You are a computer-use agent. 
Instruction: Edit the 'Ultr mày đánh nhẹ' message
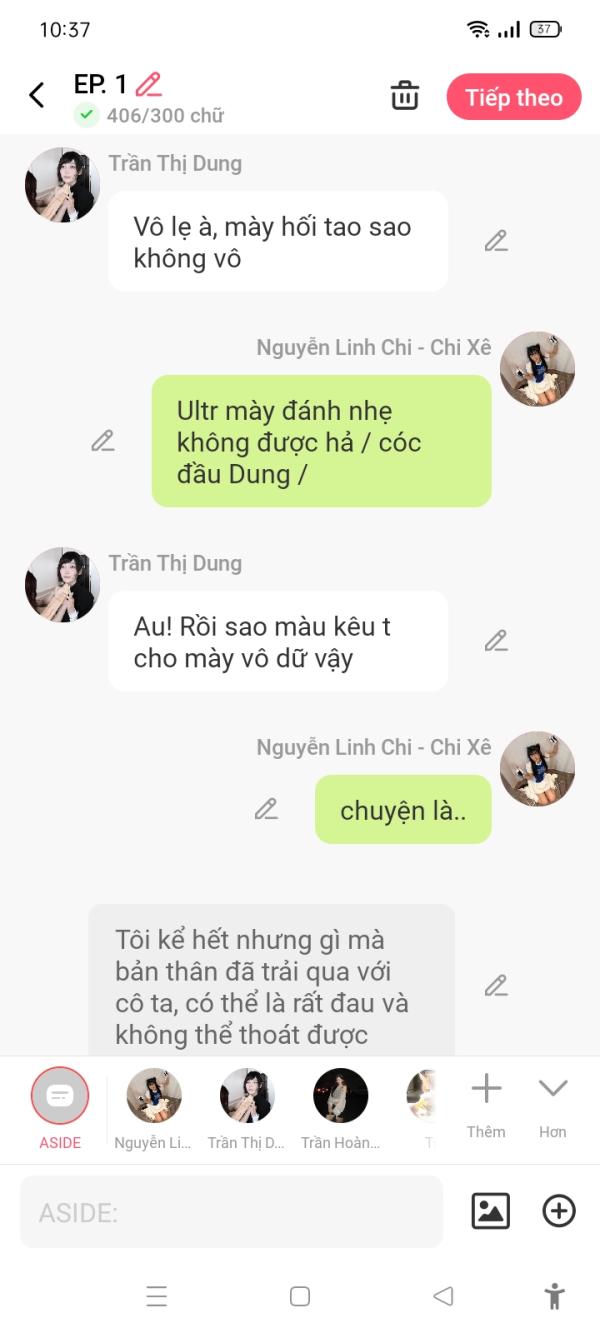pos(103,441)
